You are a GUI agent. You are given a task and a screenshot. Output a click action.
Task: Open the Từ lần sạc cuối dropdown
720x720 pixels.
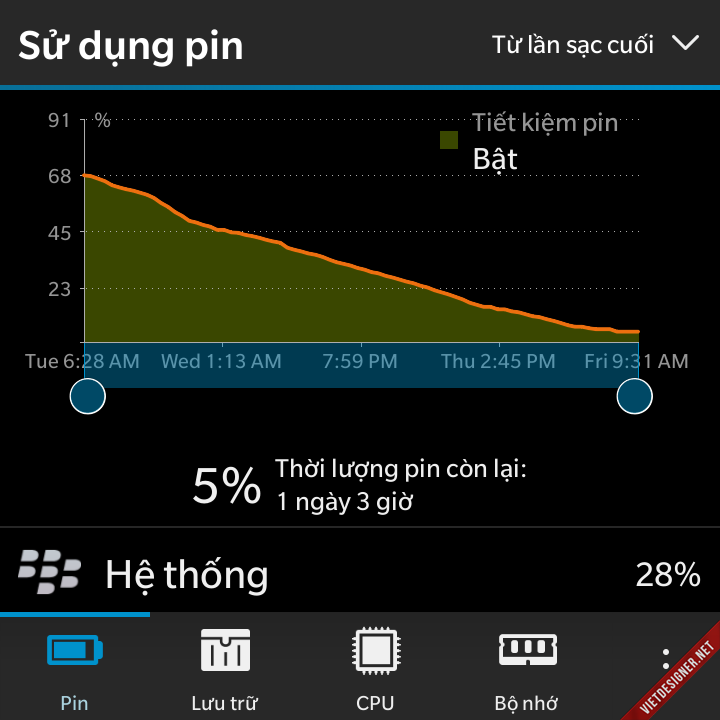(x=594, y=44)
